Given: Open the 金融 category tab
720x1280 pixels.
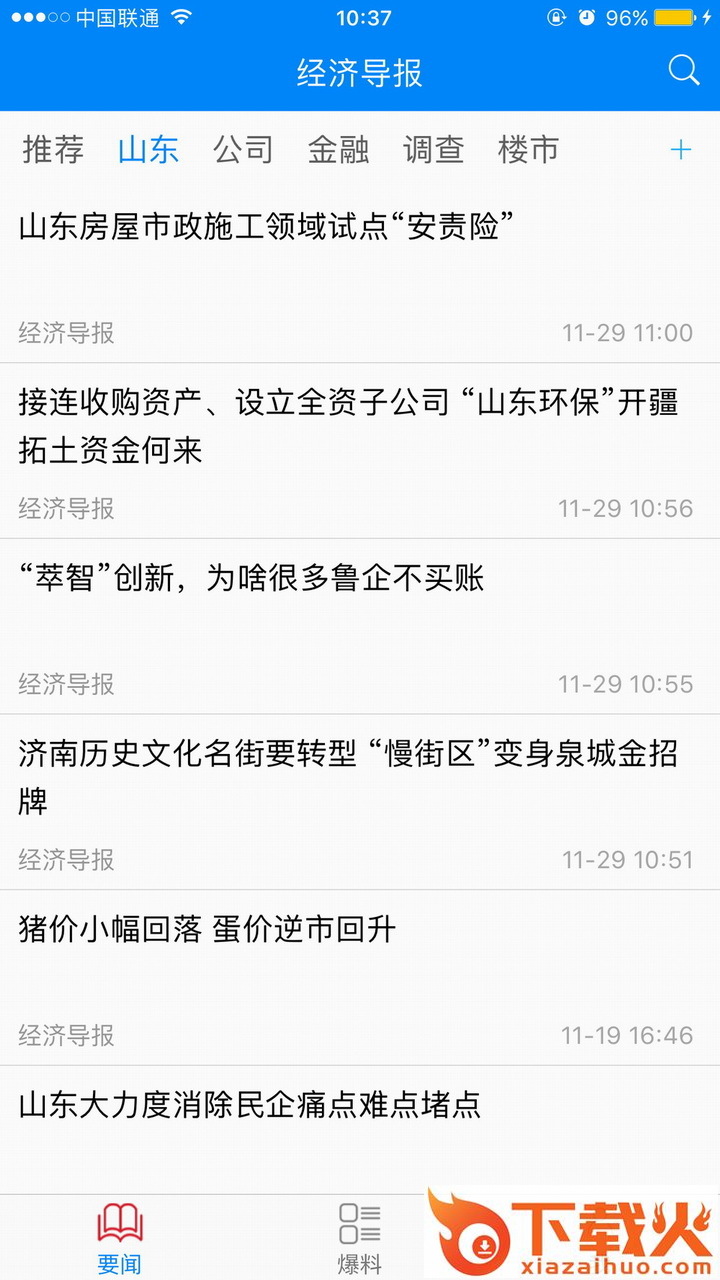Looking at the screenshot, I should pos(338,150).
